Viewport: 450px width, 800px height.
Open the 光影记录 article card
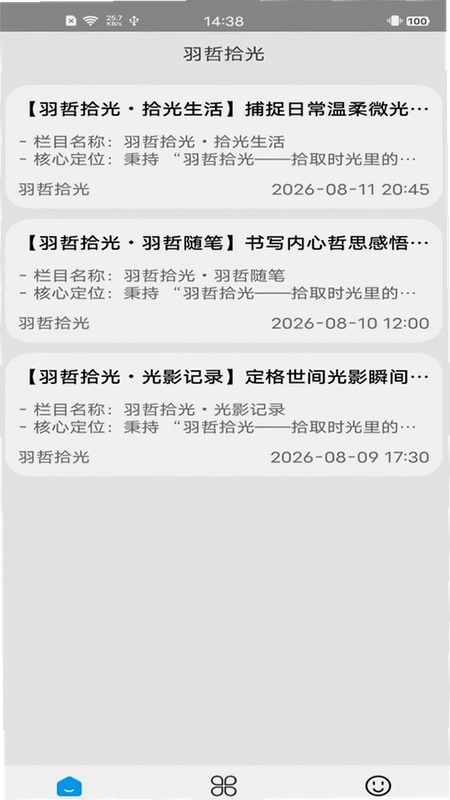pos(224,414)
